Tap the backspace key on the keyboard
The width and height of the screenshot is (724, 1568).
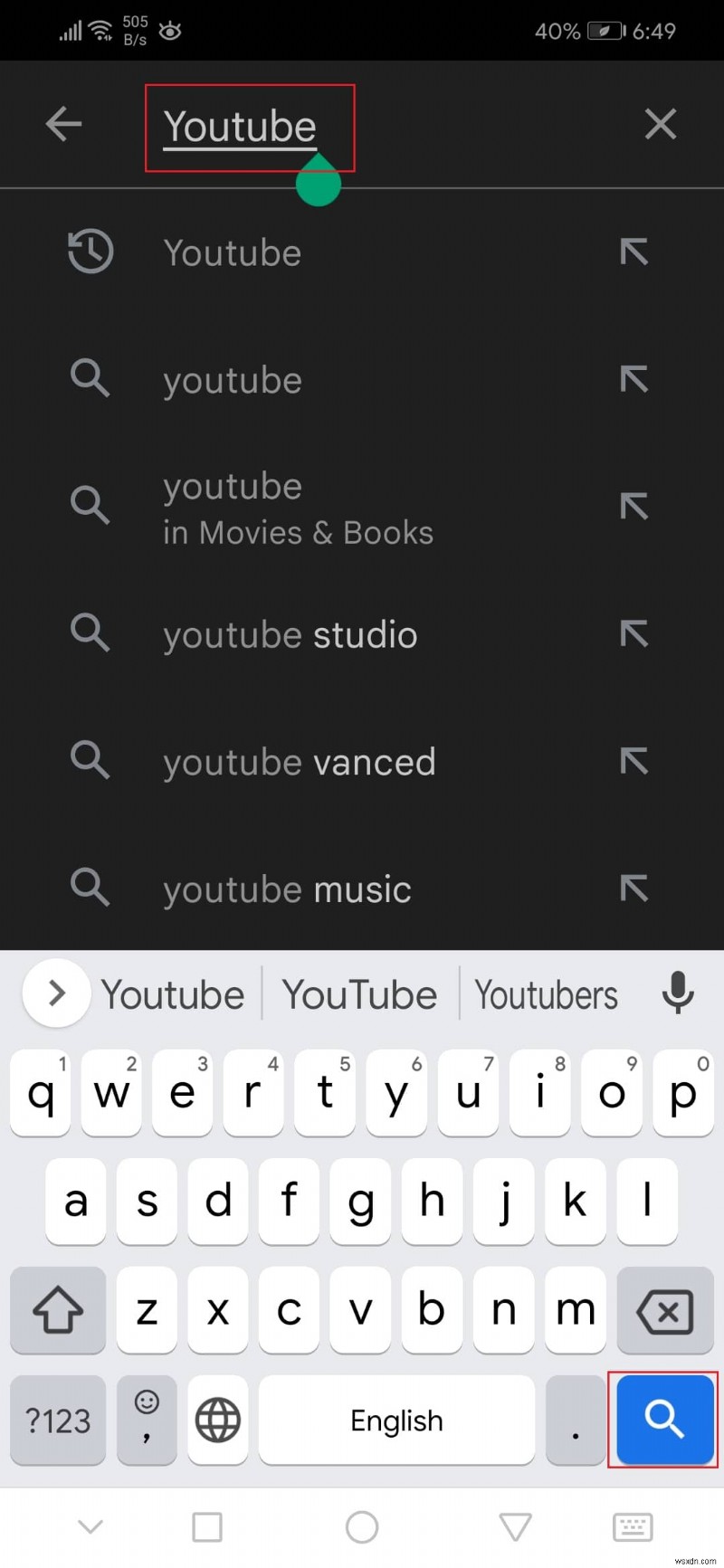coord(664,1310)
